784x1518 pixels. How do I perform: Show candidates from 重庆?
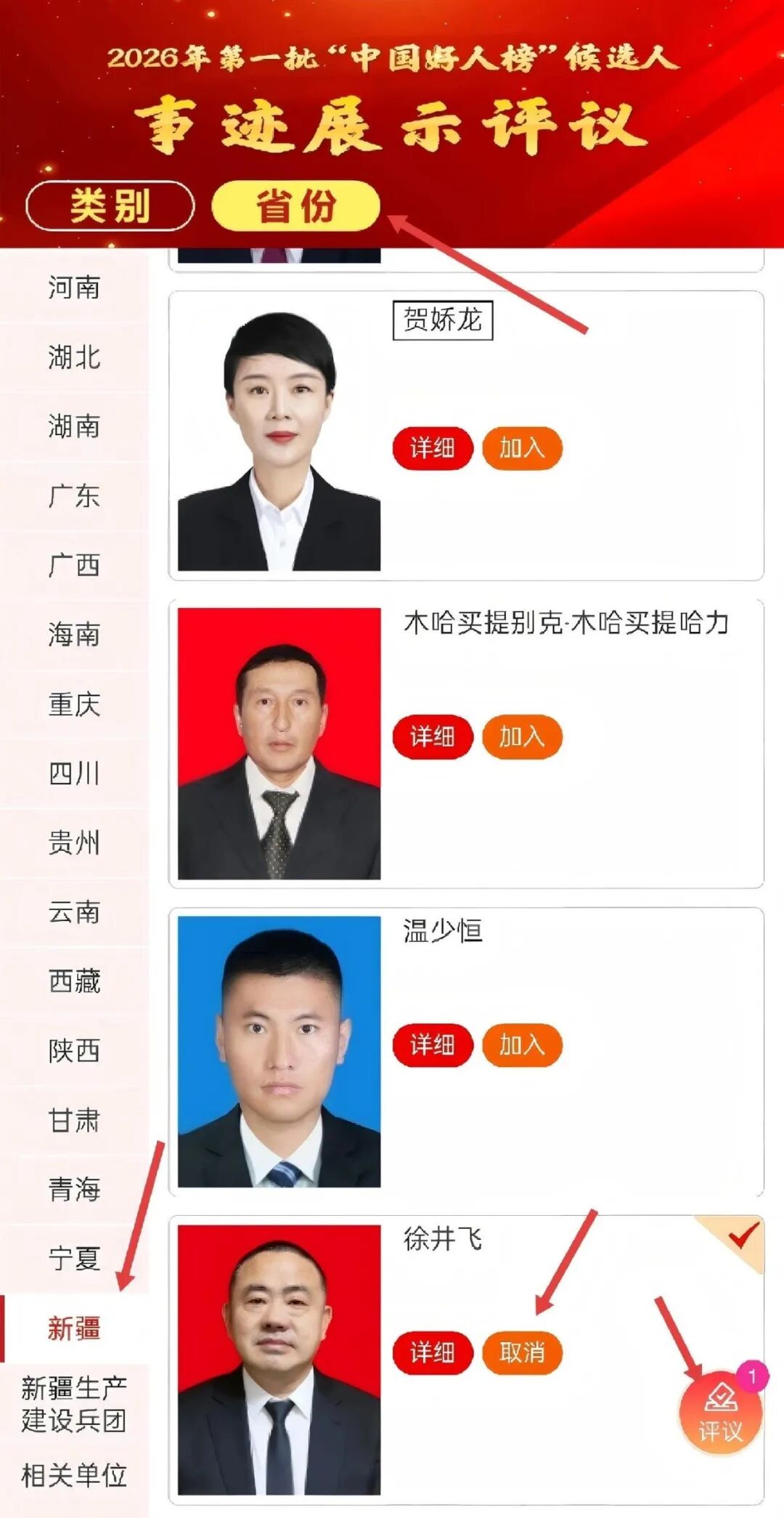(x=74, y=705)
